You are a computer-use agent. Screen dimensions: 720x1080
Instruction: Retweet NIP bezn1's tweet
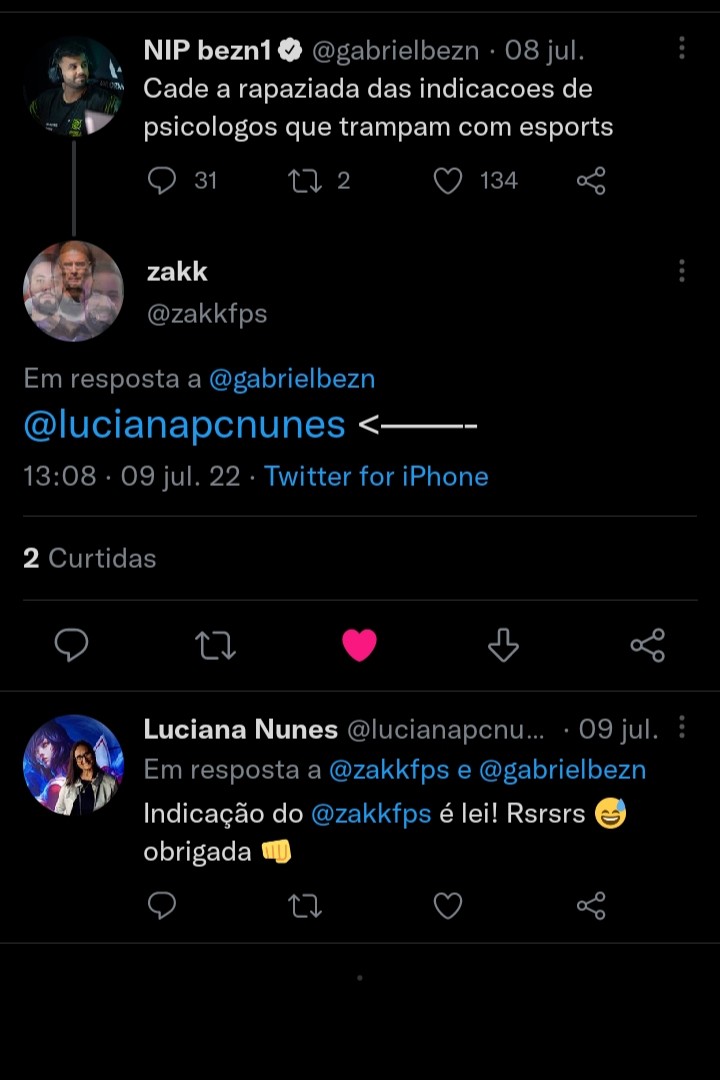coord(303,180)
